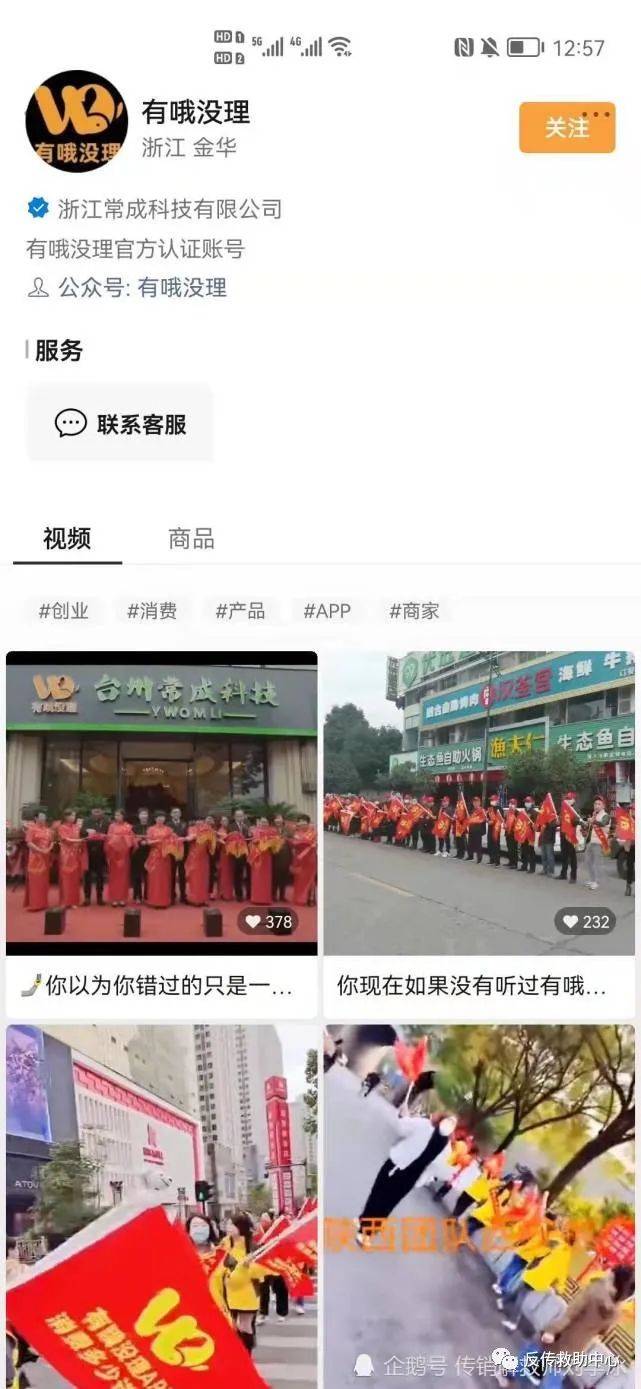Play the 陕西团队 video
The width and height of the screenshot is (641, 1389).
[x=478, y=1205]
